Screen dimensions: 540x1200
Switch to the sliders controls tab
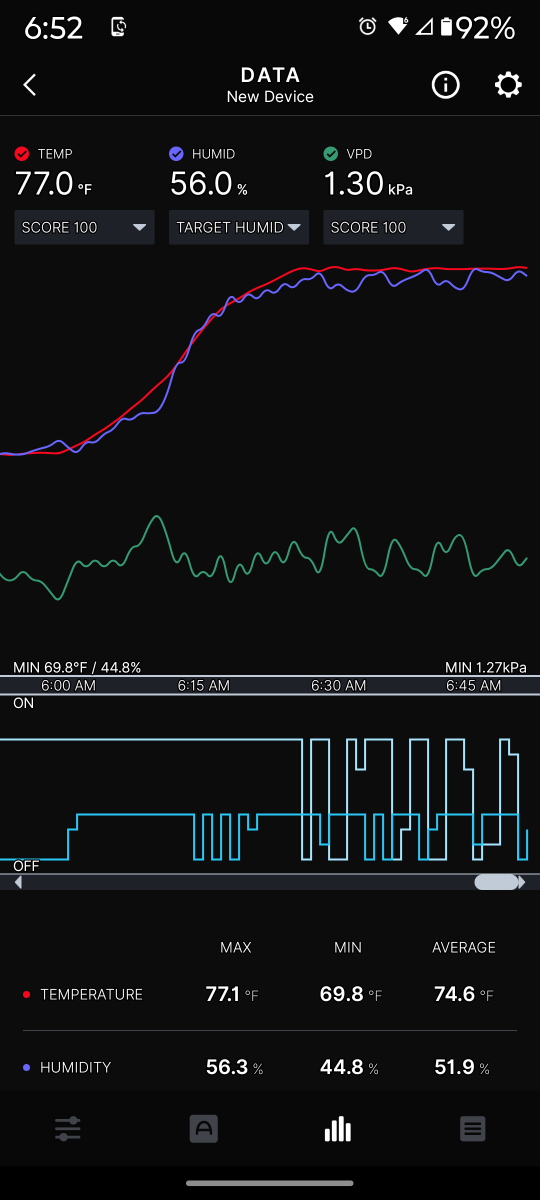(67, 1129)
